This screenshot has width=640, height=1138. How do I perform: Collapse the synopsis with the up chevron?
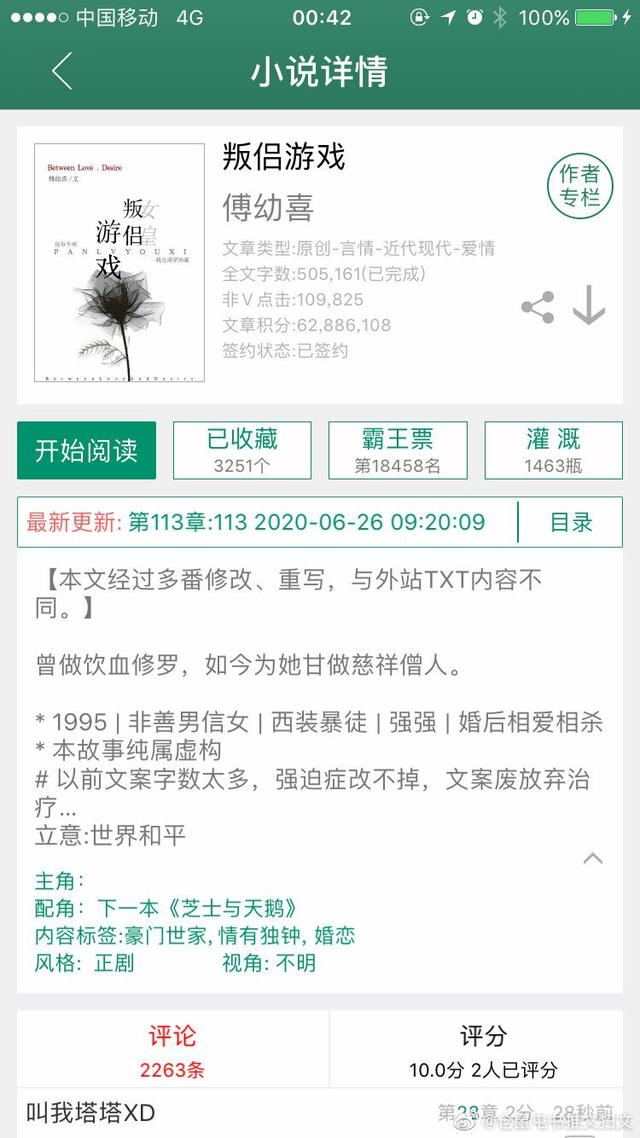pos(593,858)
